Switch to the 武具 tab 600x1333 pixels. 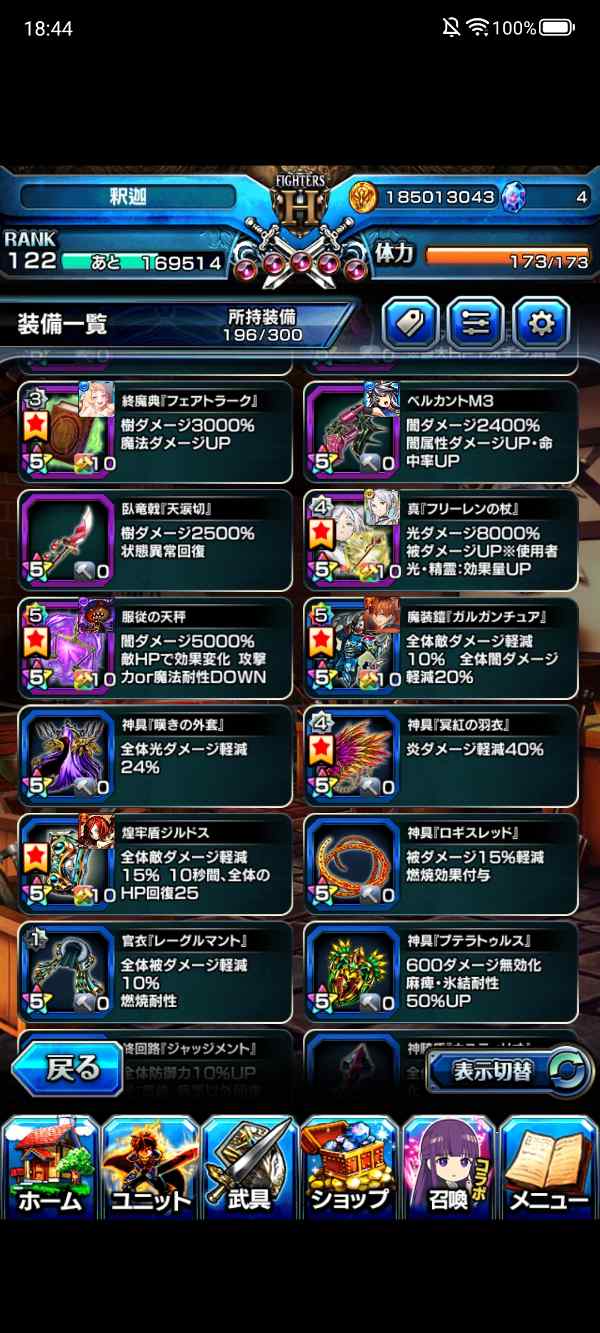249,1167
